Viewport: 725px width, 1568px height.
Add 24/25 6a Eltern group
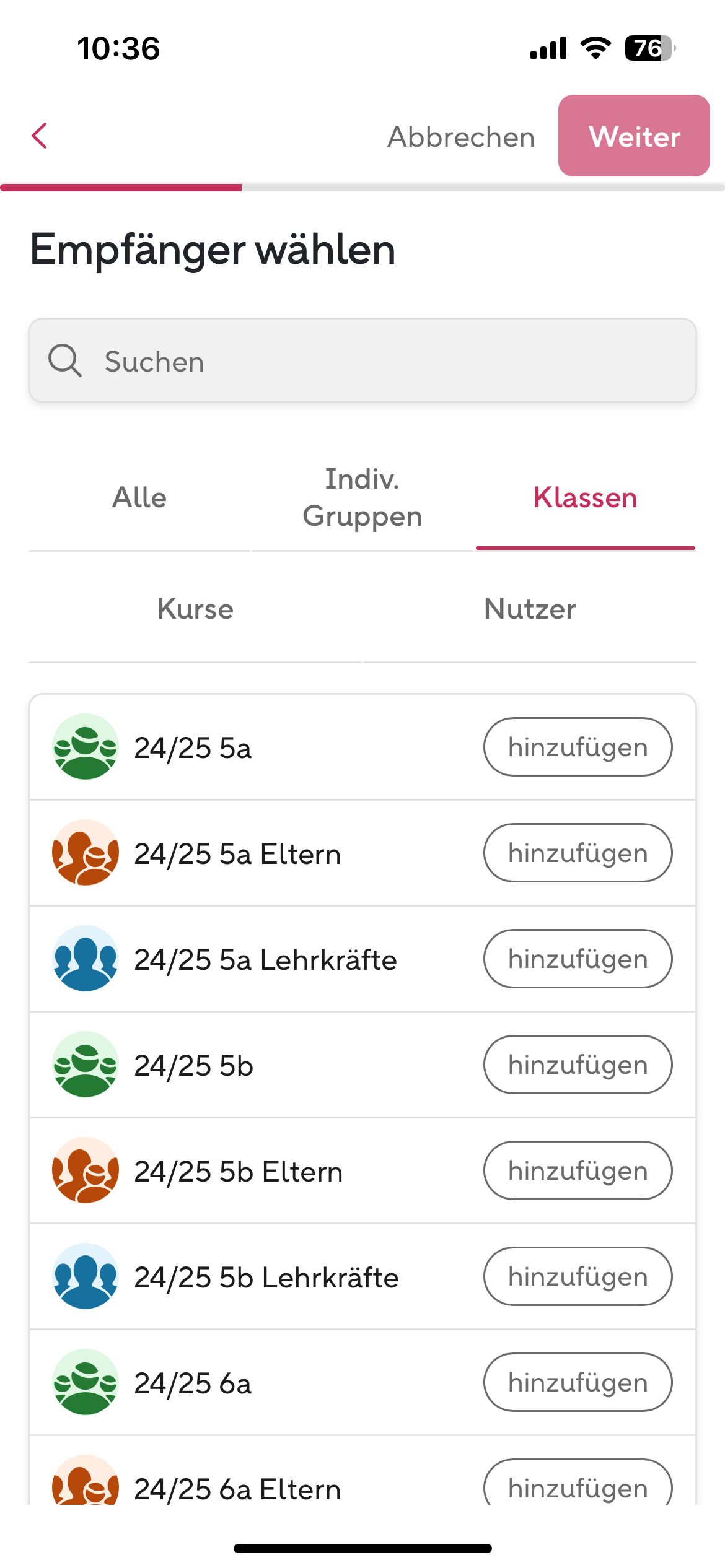tap(578, 1485)
